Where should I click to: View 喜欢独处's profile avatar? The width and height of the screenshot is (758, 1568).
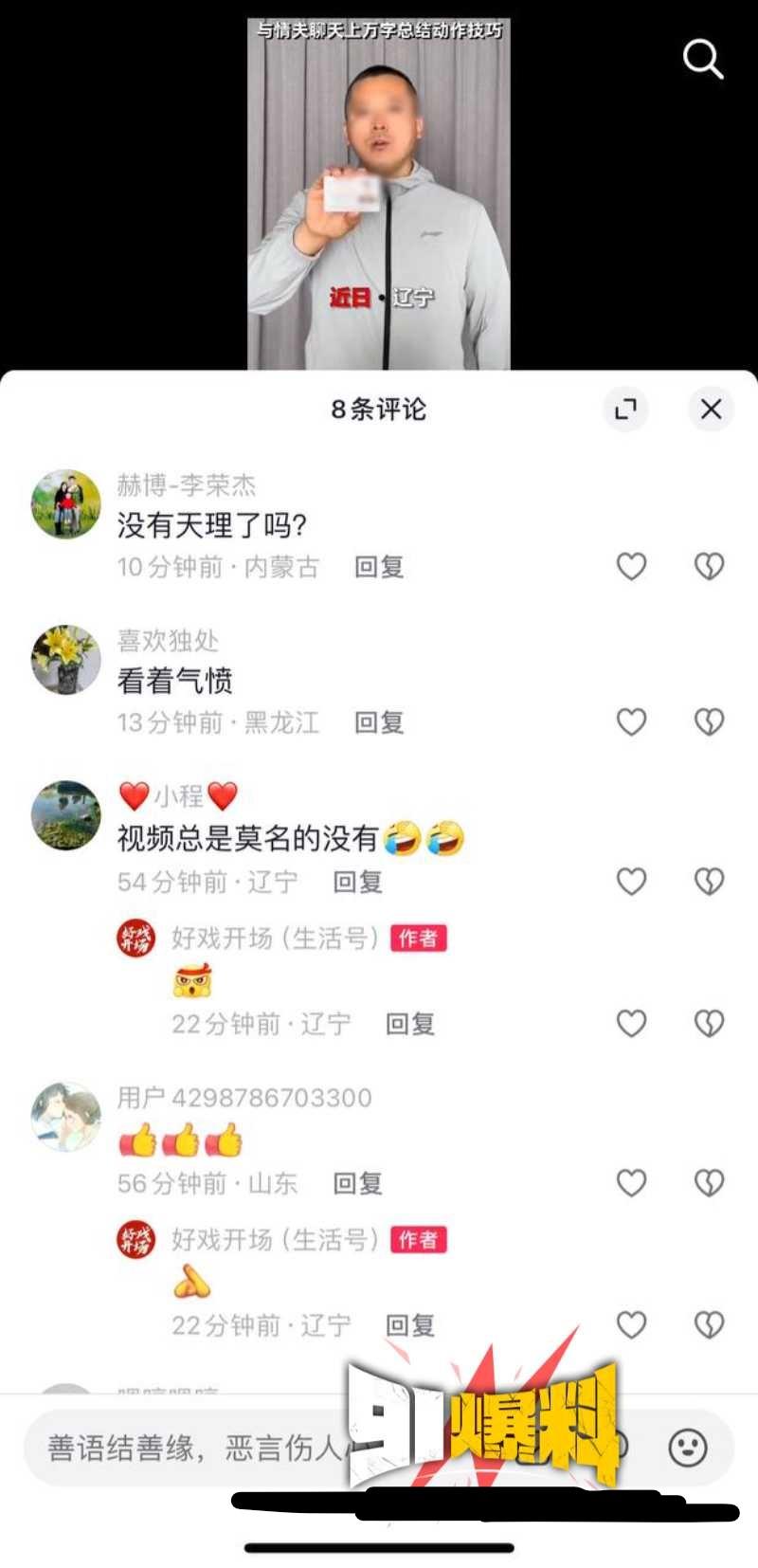point(65,659)
